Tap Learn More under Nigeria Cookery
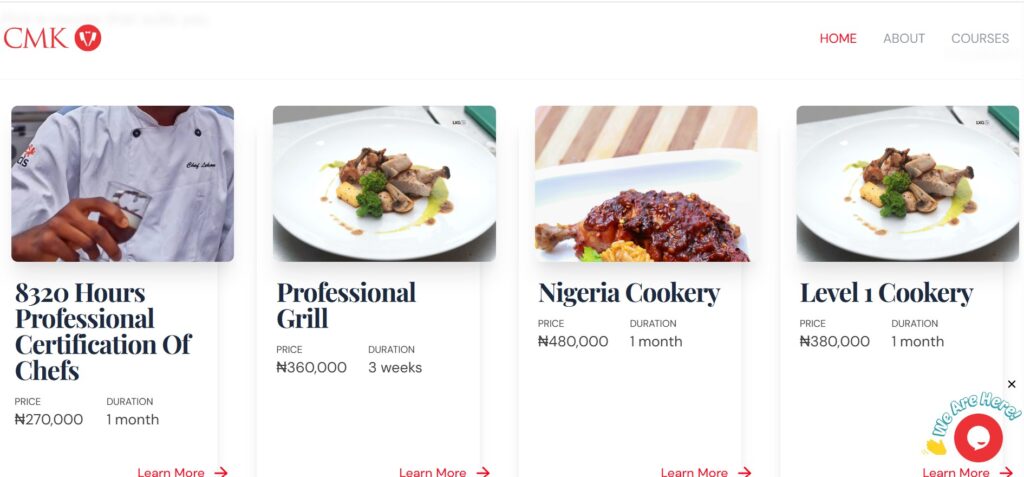The width and height of the screenshot is (1024, 477). tap(706, 471)
